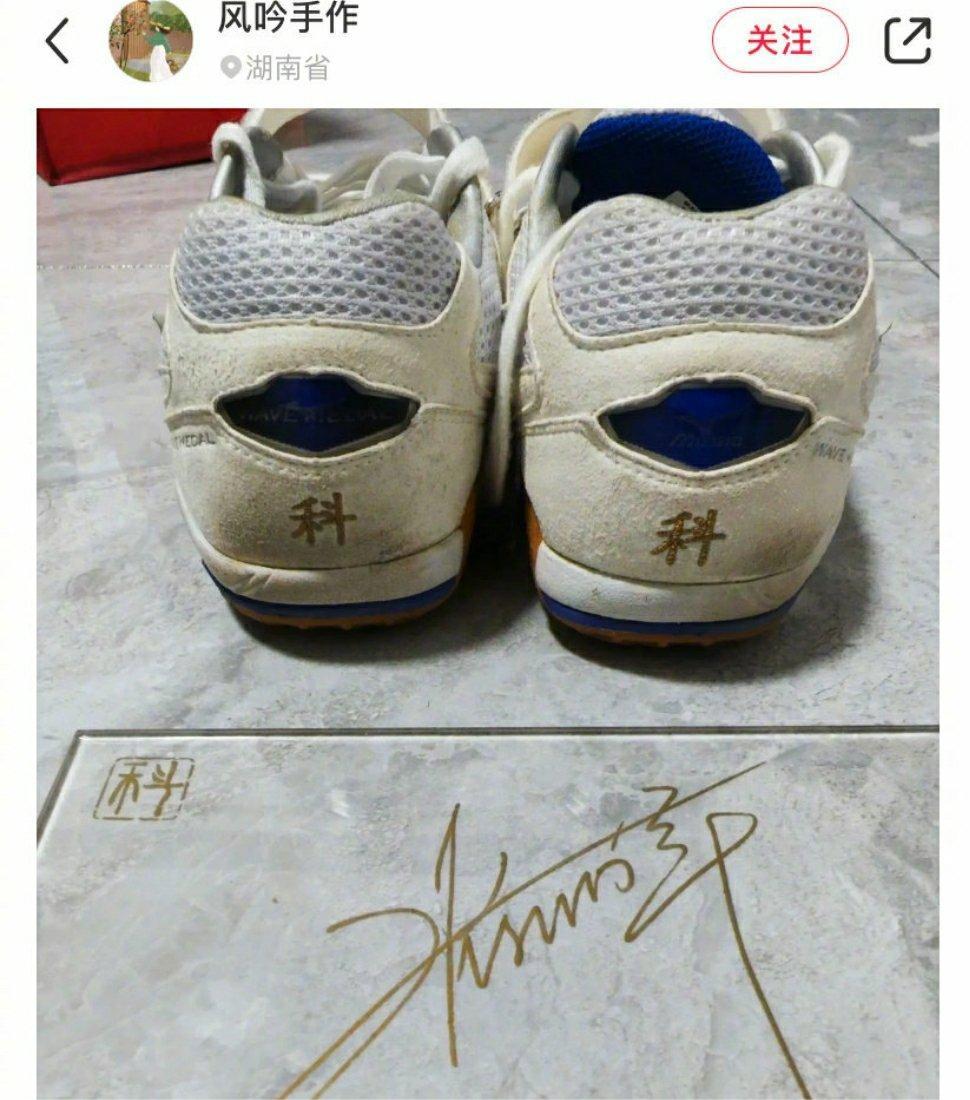Follow the author with 关注 button
Screen dimensions: 970x1100
pyautogui.click(x=779, y=42)
